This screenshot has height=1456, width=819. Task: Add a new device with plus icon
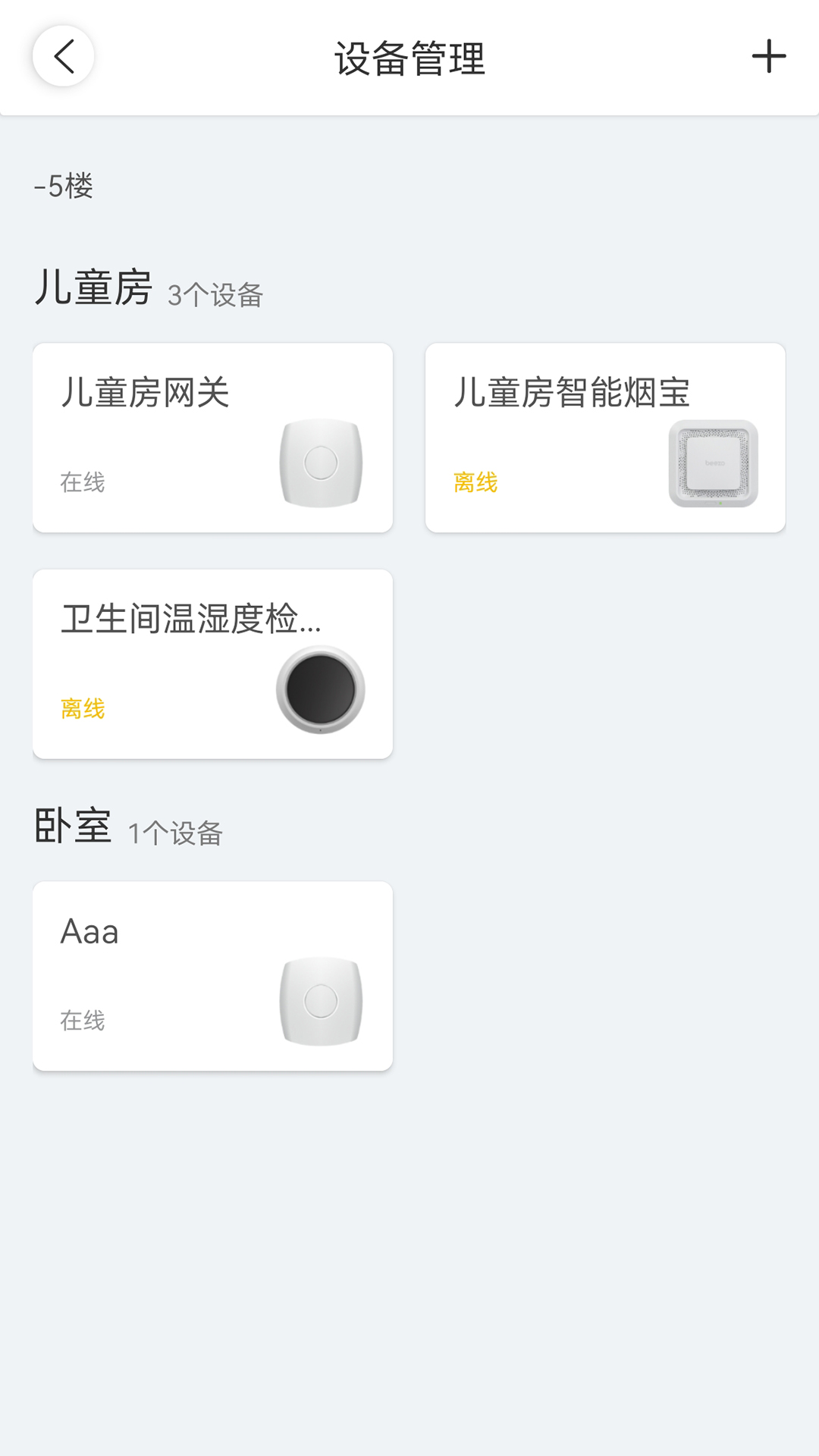pyautogui.click(x=768, y=56)
